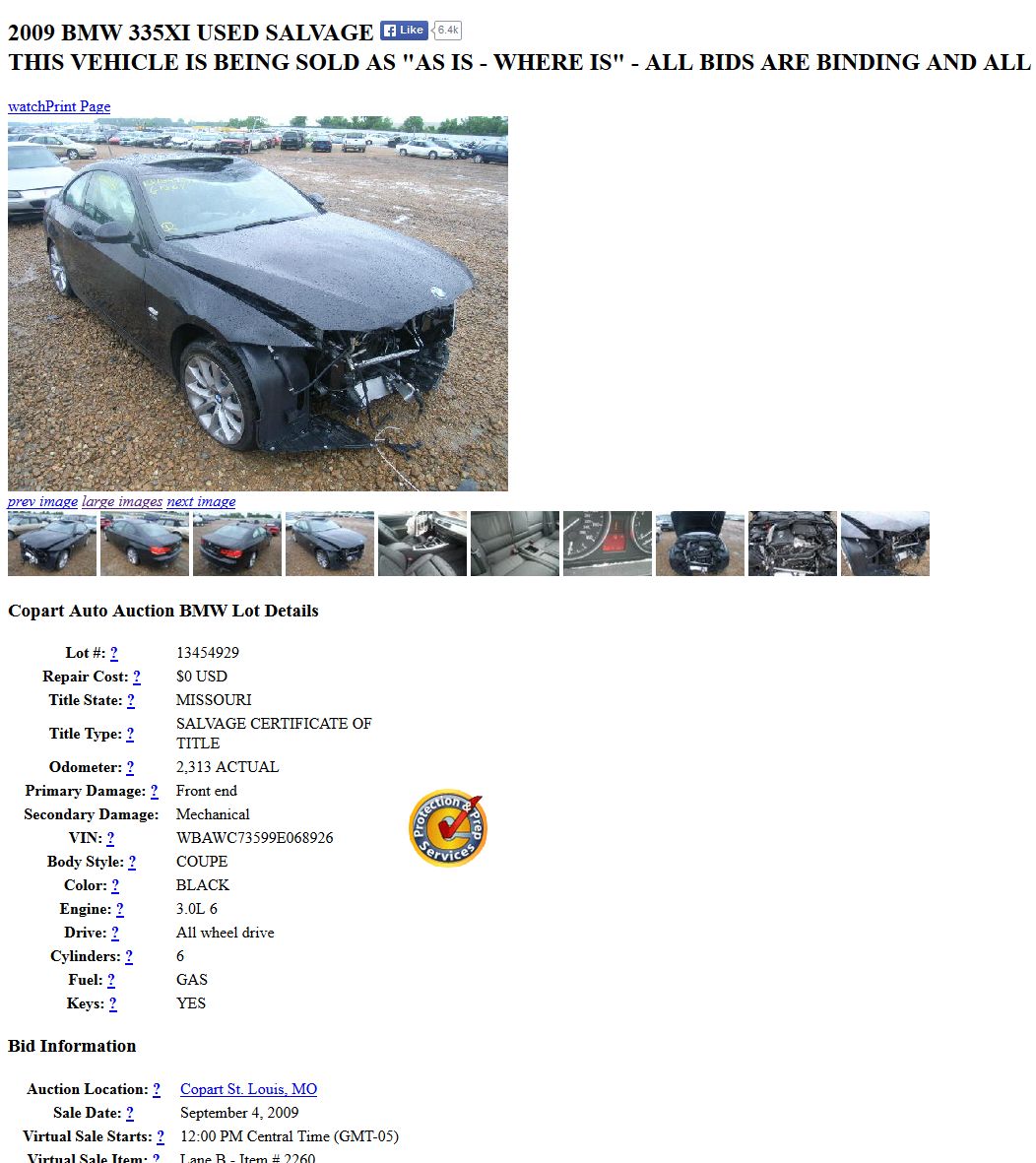
Task: Go to the next image
Action: (x=201, y=501)
